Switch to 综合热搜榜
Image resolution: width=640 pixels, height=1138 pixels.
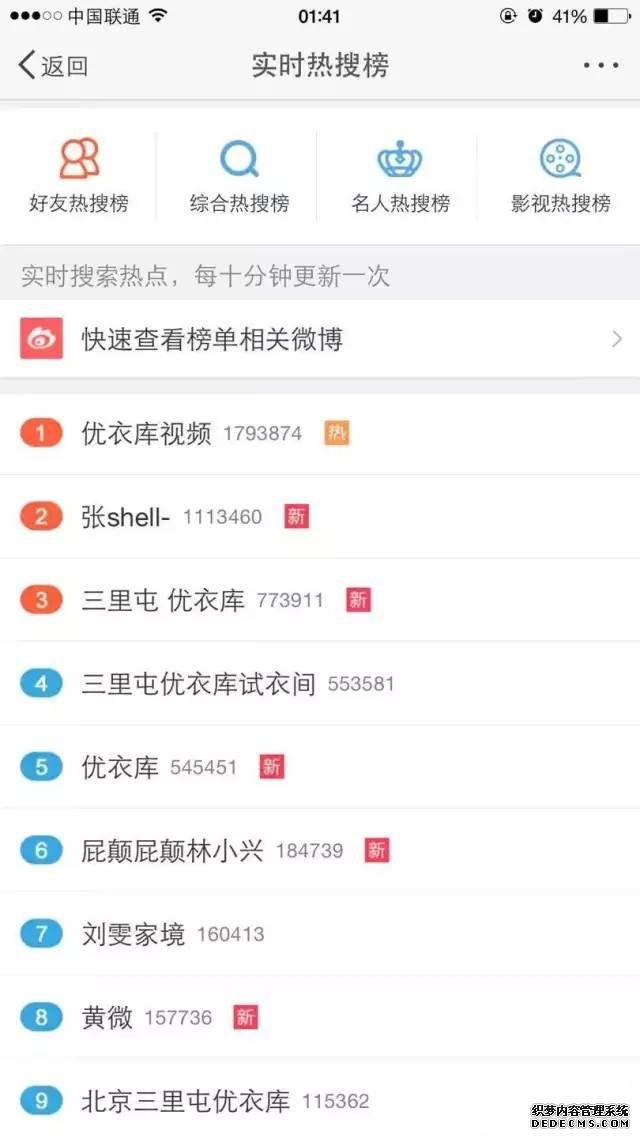(x=239, y=176)
